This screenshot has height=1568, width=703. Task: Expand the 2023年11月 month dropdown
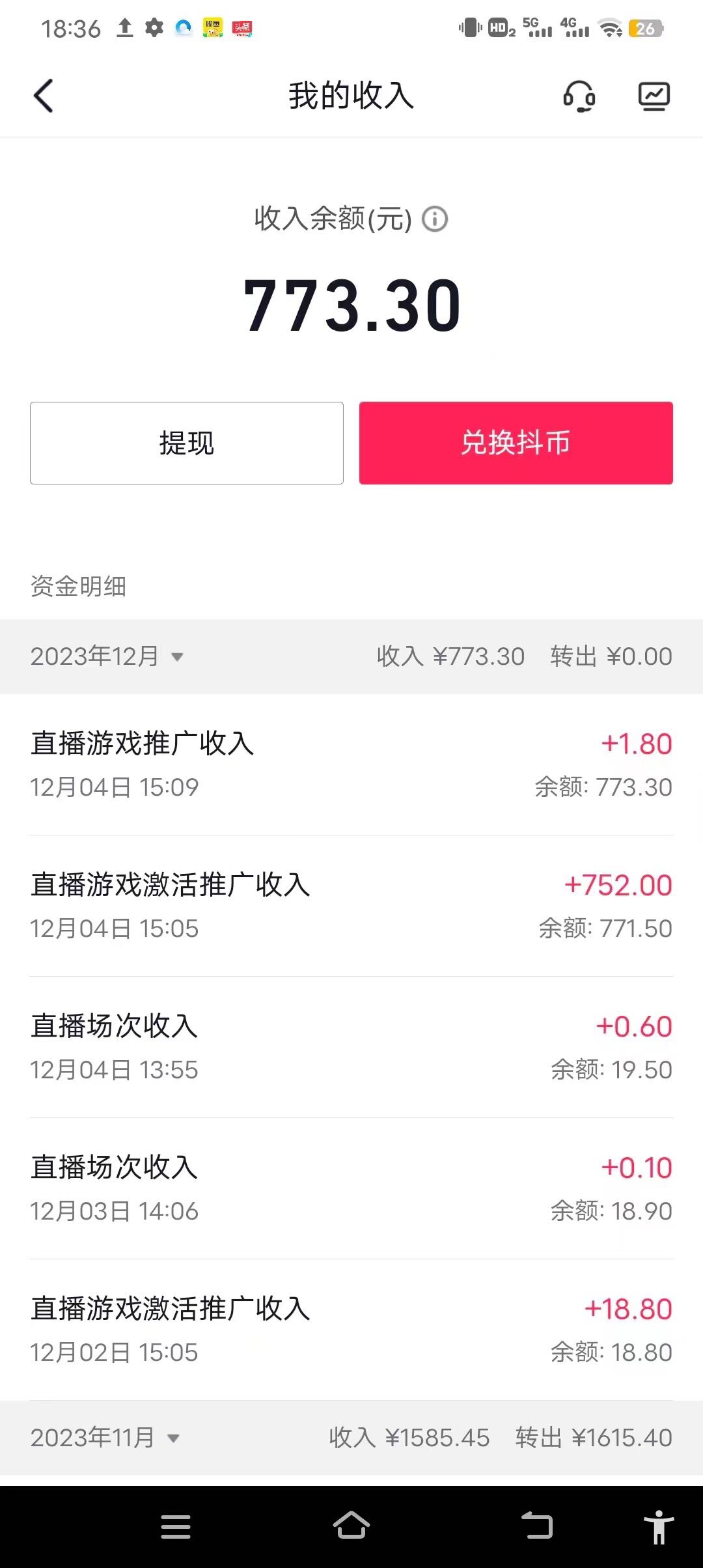click(x=105, y=1437)
